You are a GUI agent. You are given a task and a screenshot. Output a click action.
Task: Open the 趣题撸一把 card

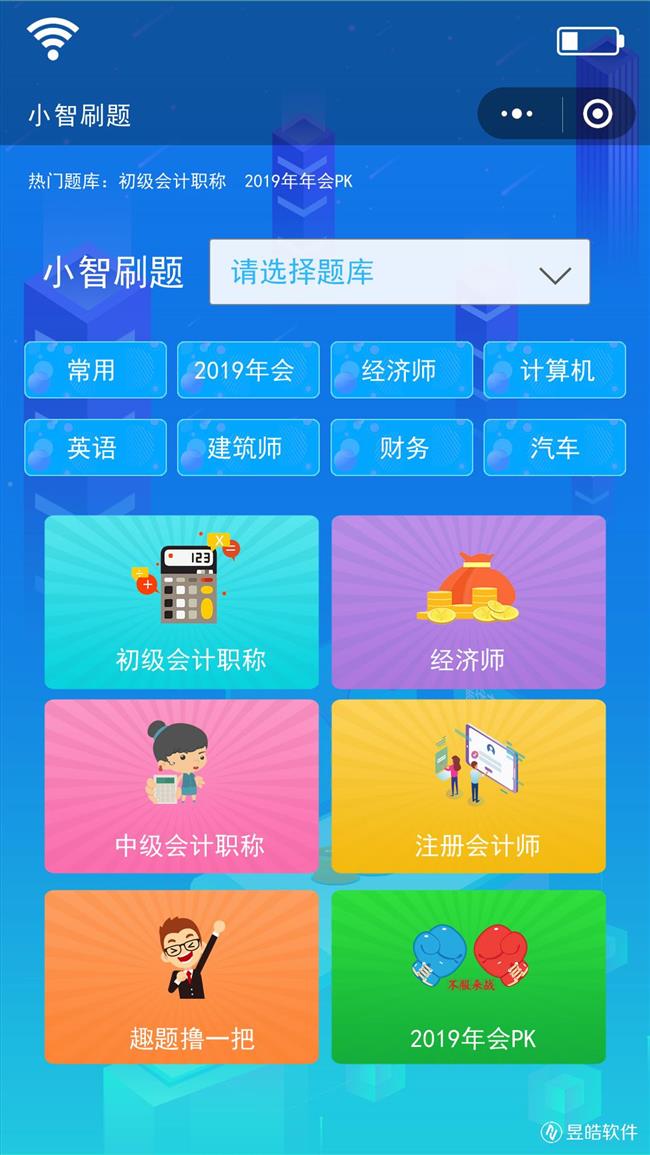(x=182, y=977)
